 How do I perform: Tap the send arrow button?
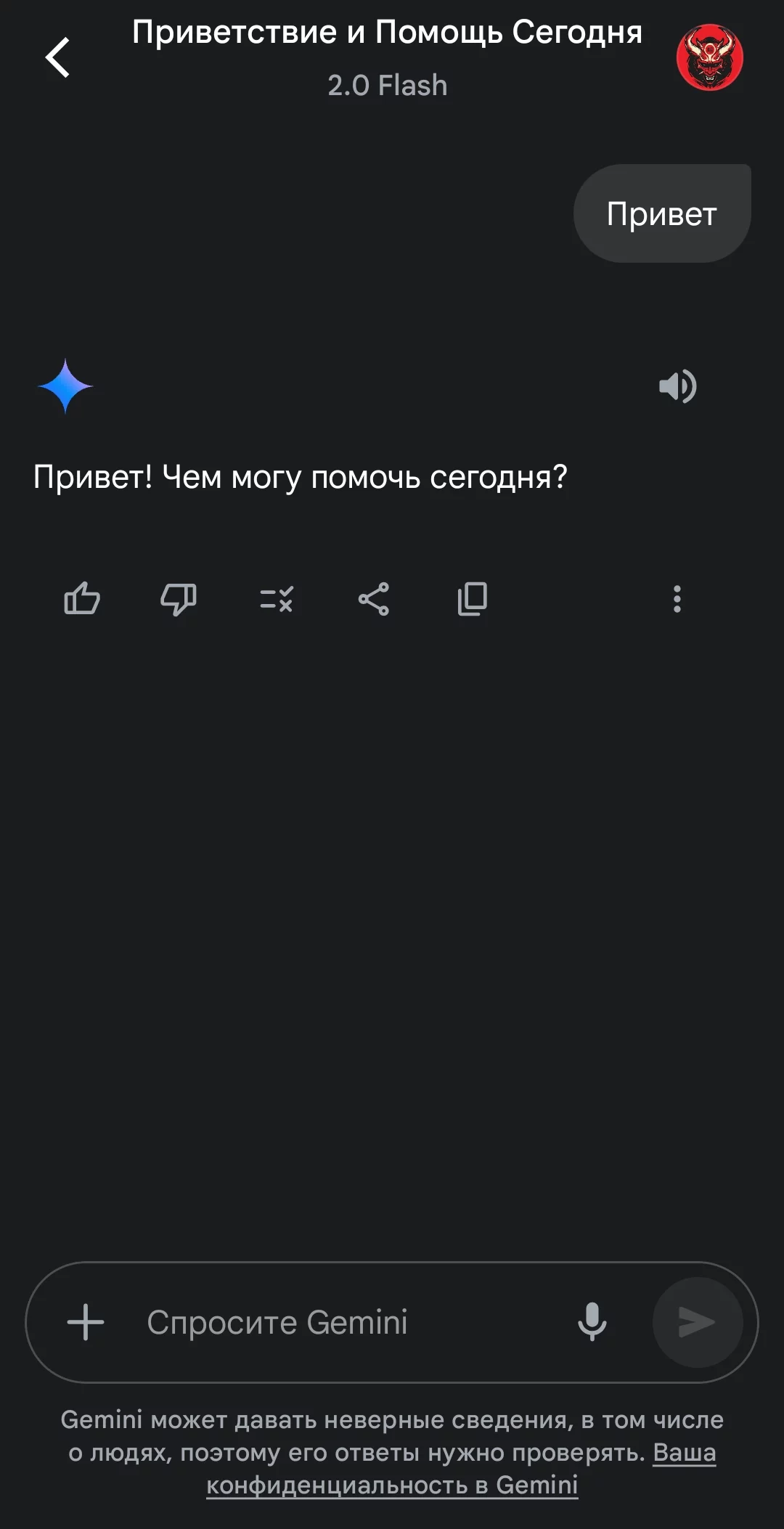[x=697, y=1322]
